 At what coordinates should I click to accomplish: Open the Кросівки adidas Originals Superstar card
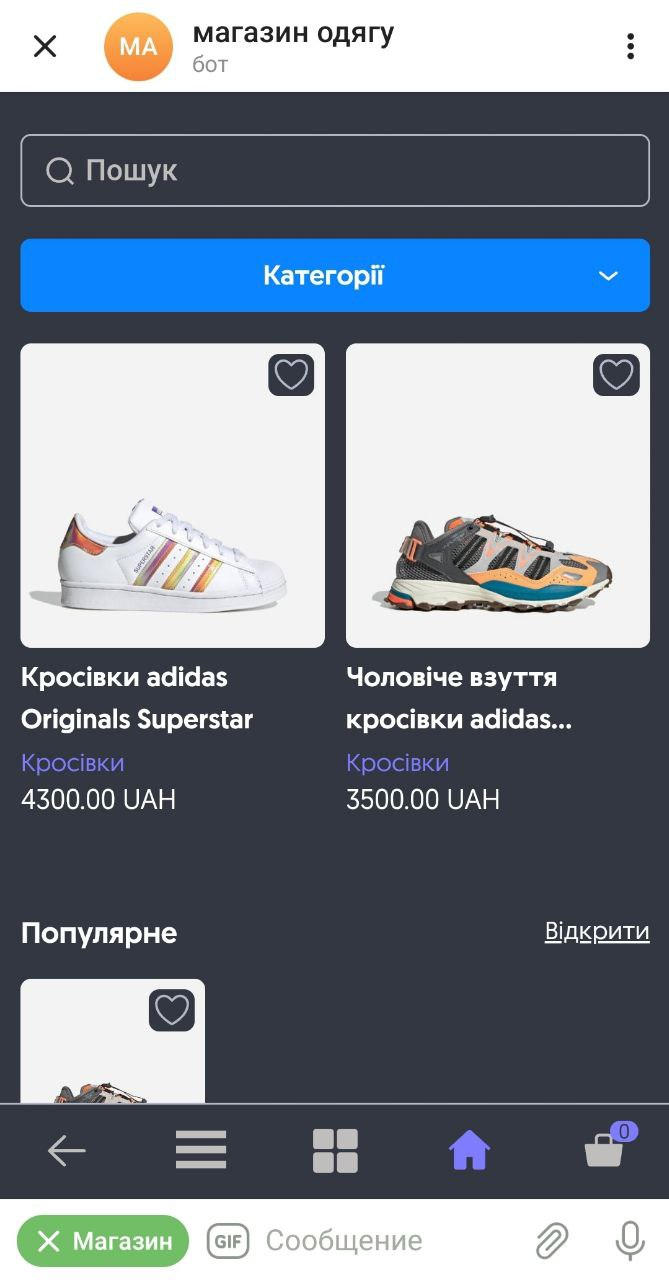tap(172, 496)
